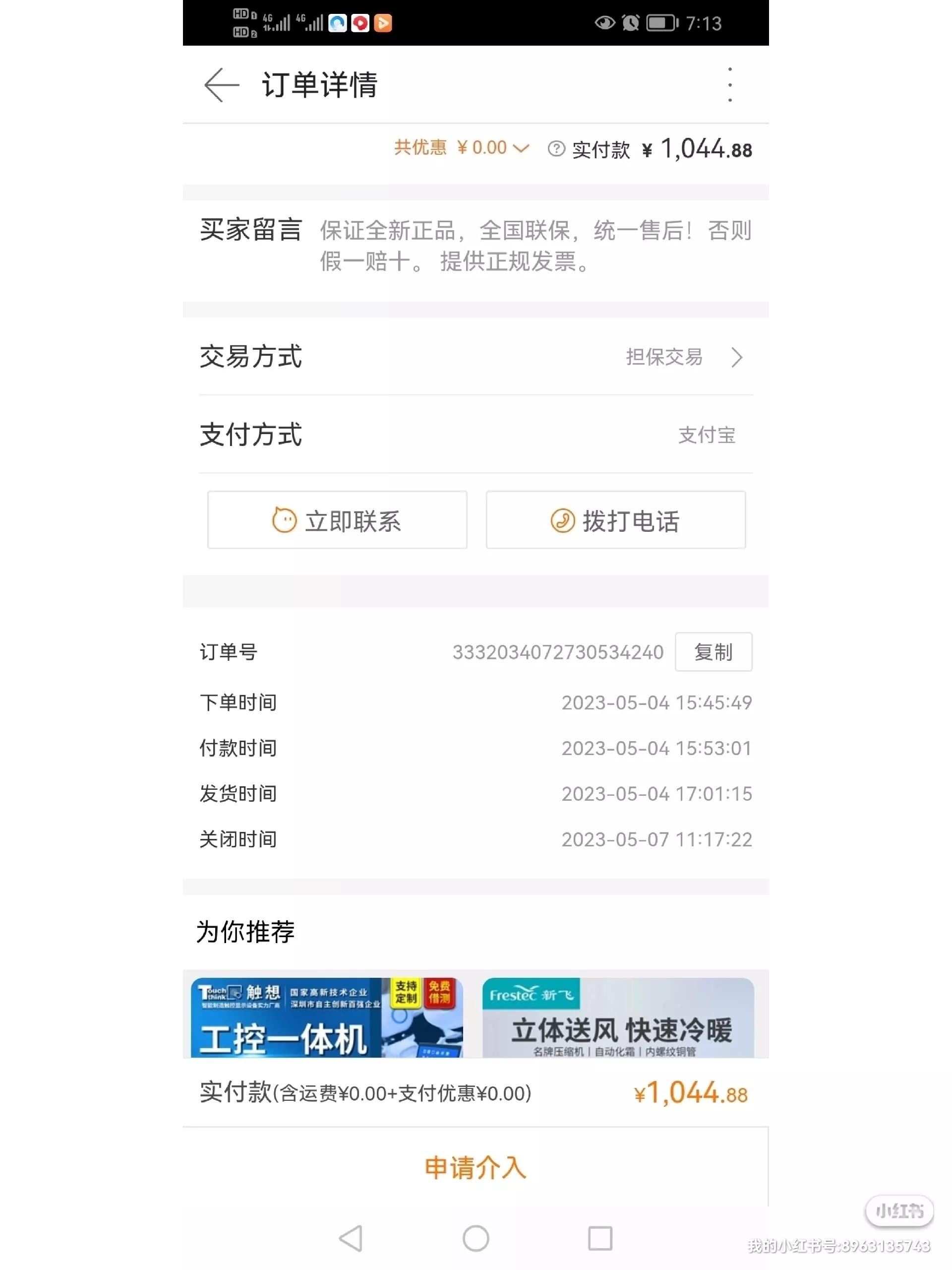Tap 申请介入 to request platform intervention
The image size is (952, 1270).
[475, 1167]
